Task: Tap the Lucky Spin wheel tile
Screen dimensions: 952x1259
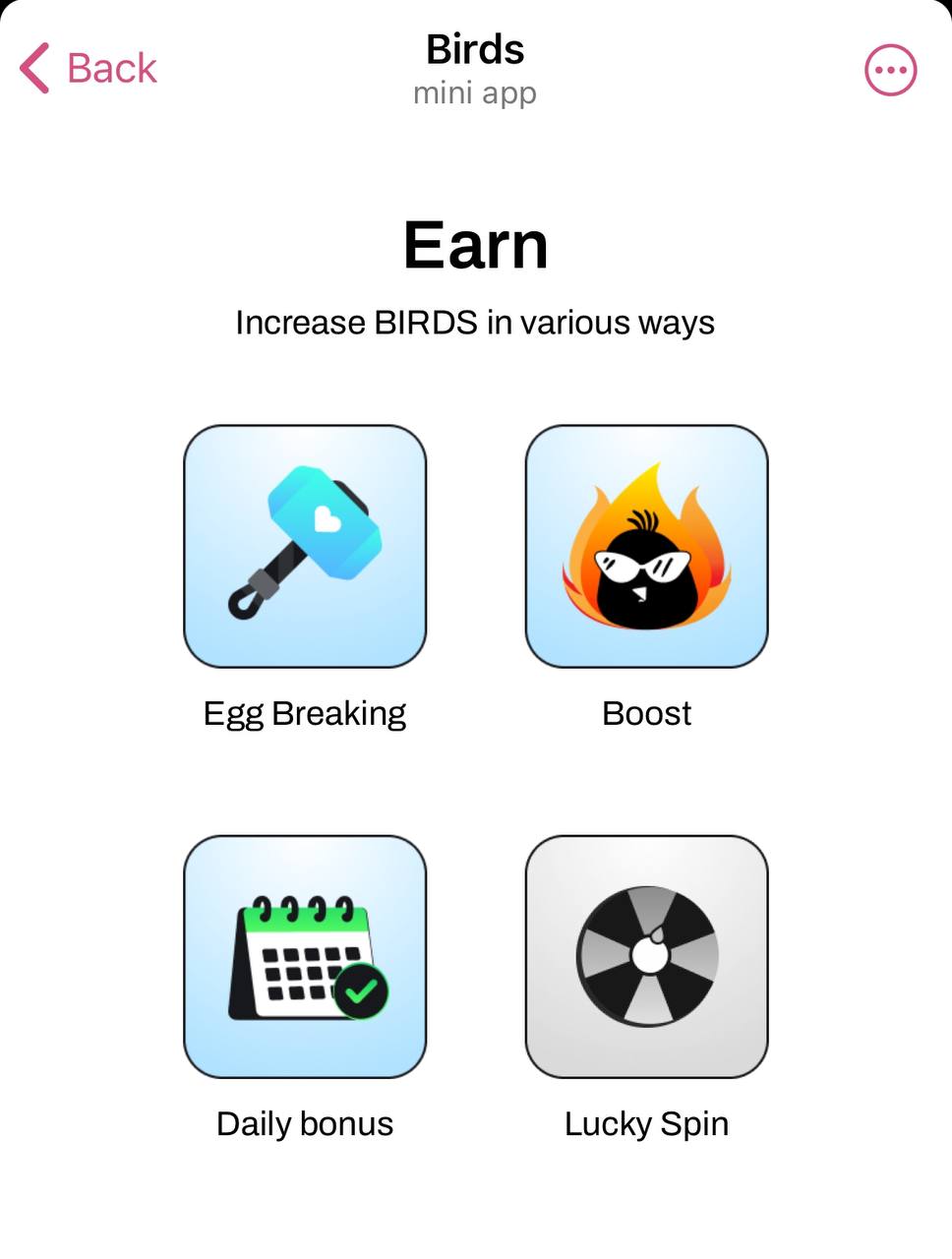Action: pyautogui.click(x=646, y=956)
